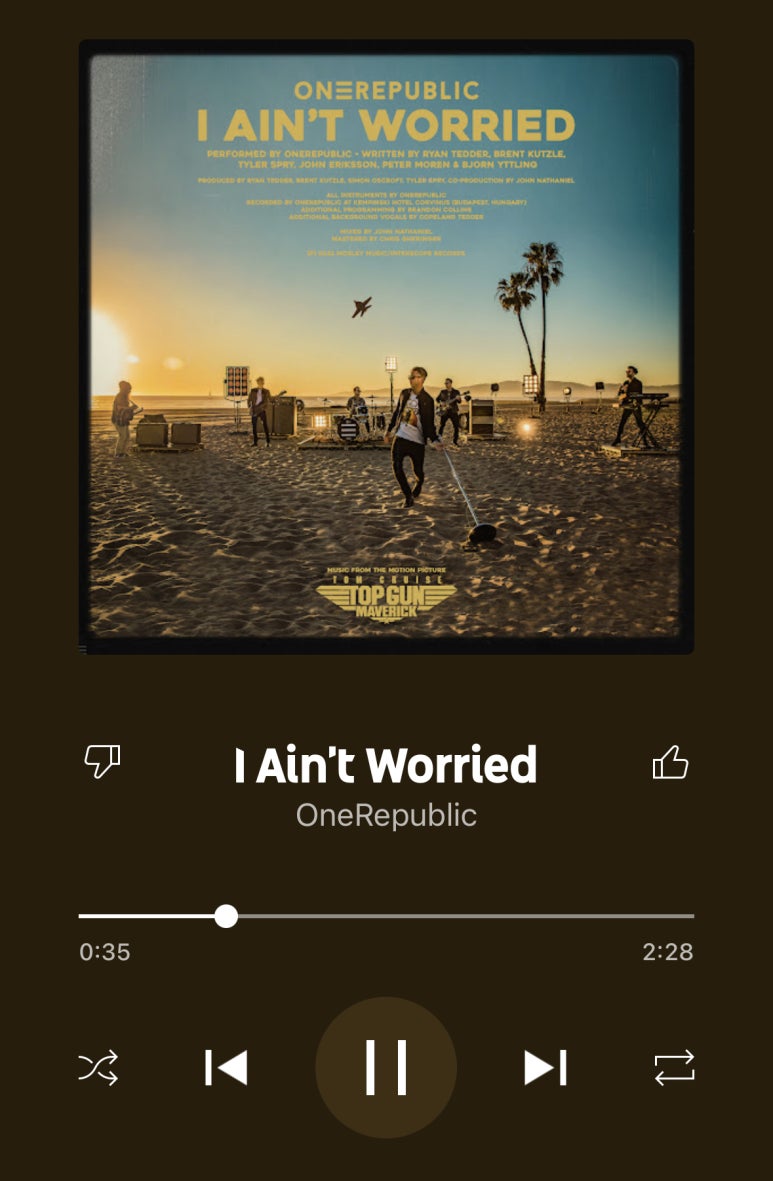Pause the current track
The image size is (773, 1181).
click(386, 1067)
